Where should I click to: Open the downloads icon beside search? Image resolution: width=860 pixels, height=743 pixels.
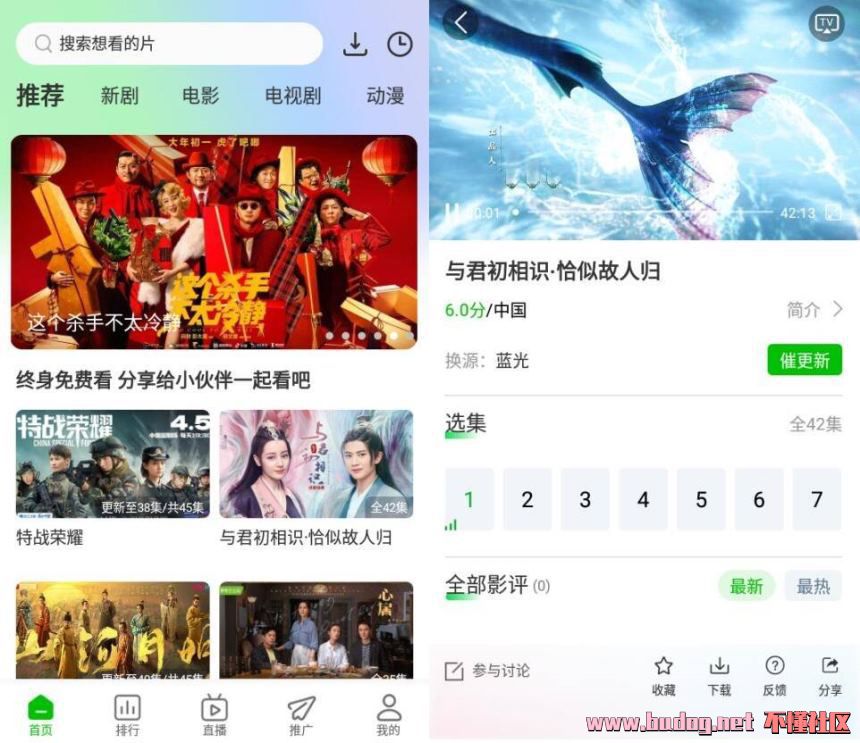355,44
